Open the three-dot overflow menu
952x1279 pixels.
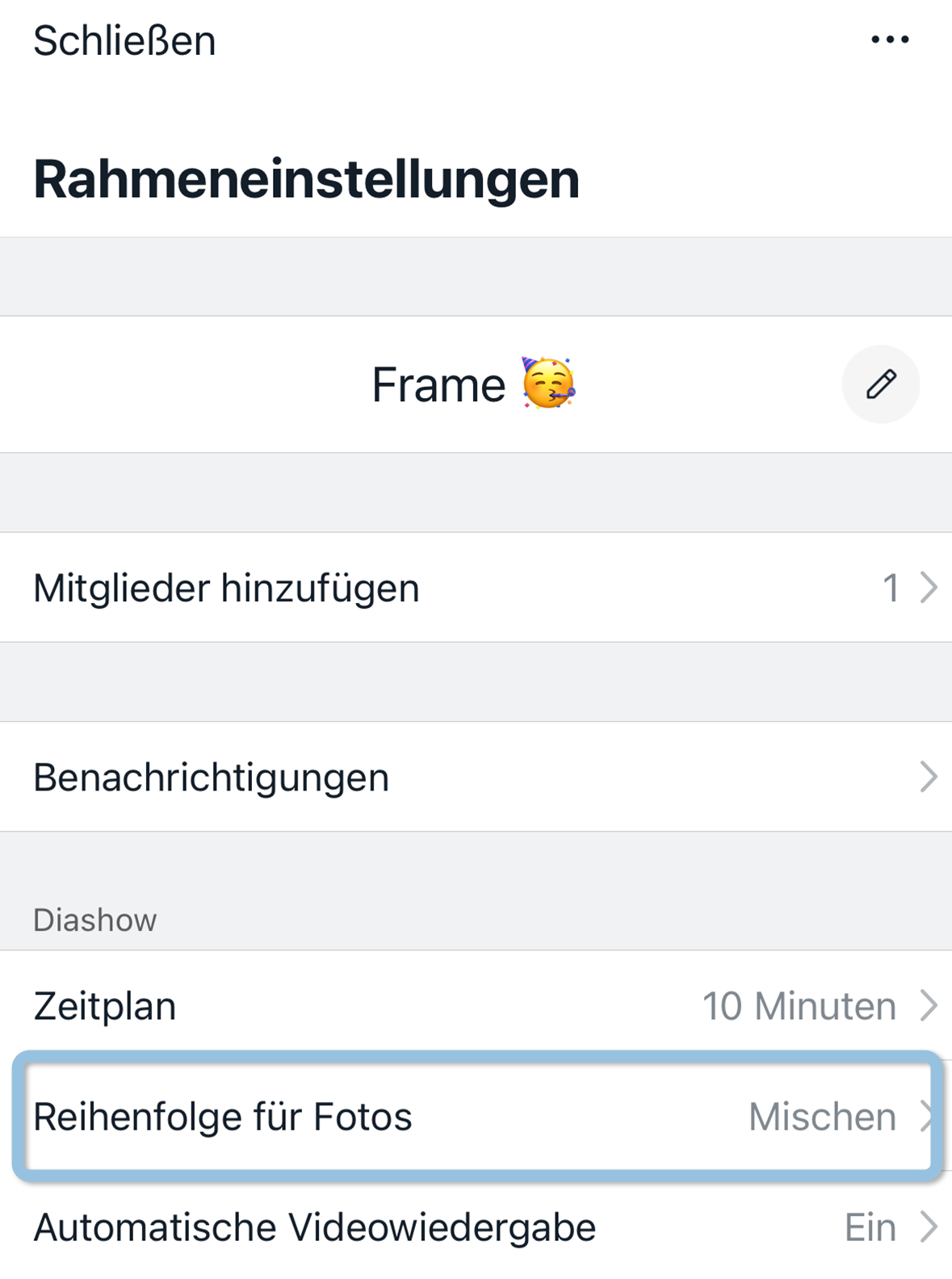(x=888, y=40)
